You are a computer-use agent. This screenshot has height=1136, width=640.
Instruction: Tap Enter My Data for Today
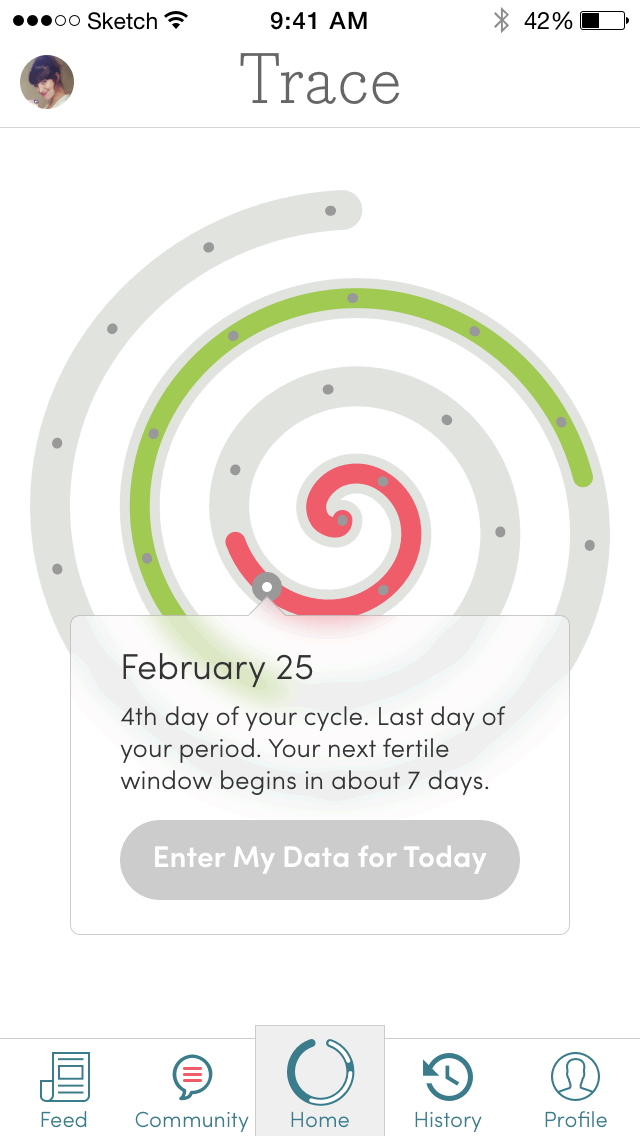320,859
